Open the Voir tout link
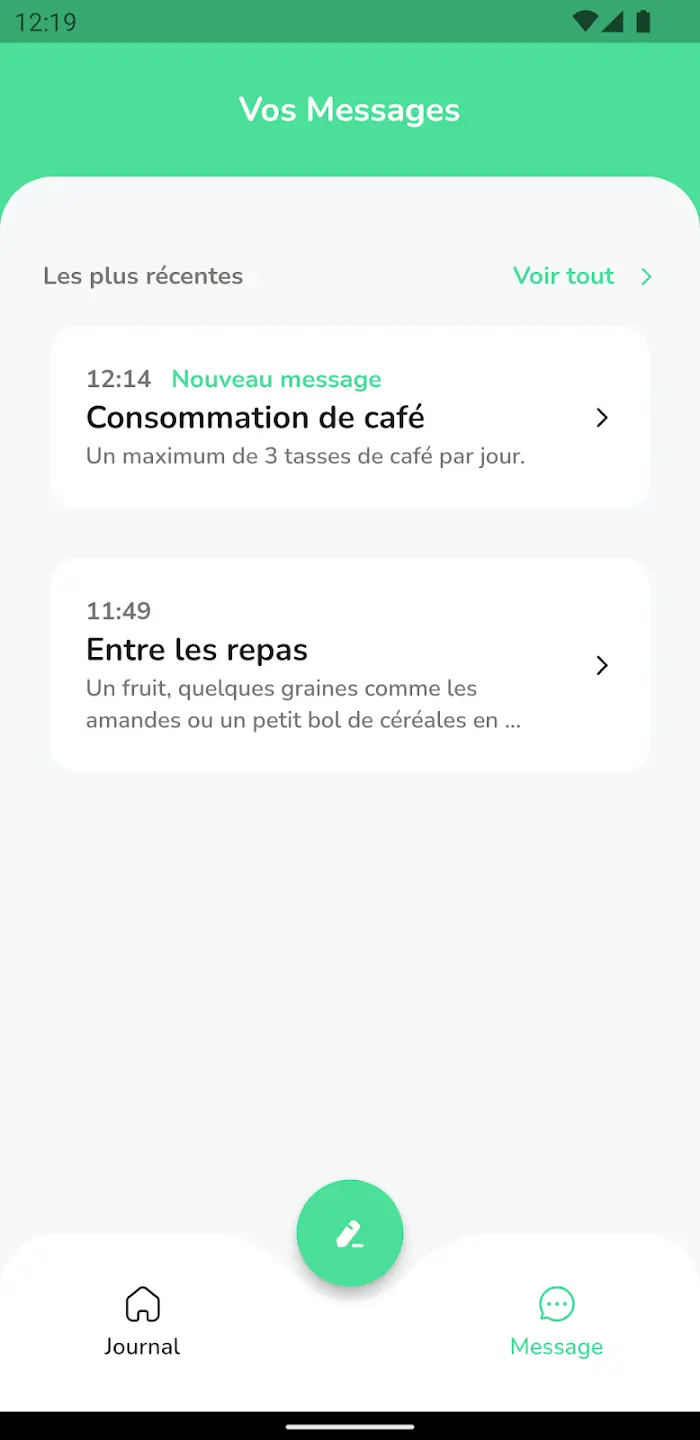This screenshot has height=1440, width=700. 581,276
